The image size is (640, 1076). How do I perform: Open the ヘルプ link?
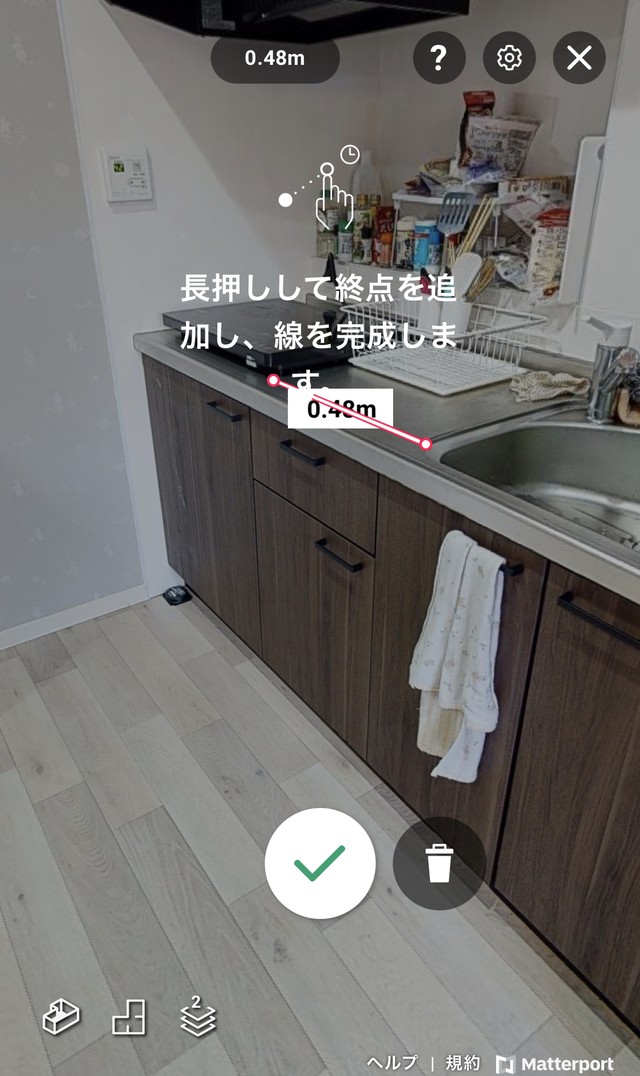(392, 1062)
